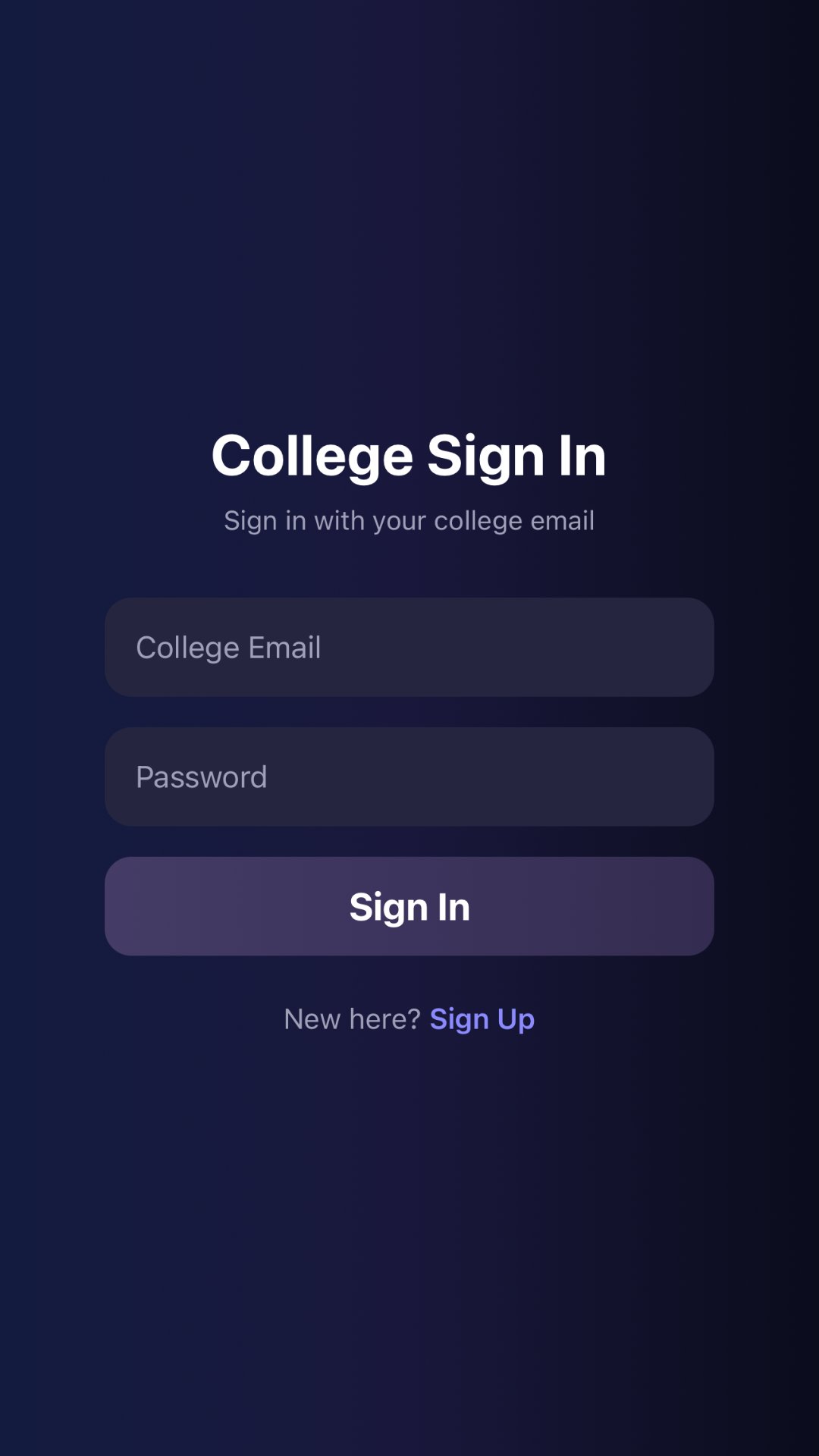Activate the purple Sign In button
This screenshot has width=819, height=1456.
tap(409, 905)
